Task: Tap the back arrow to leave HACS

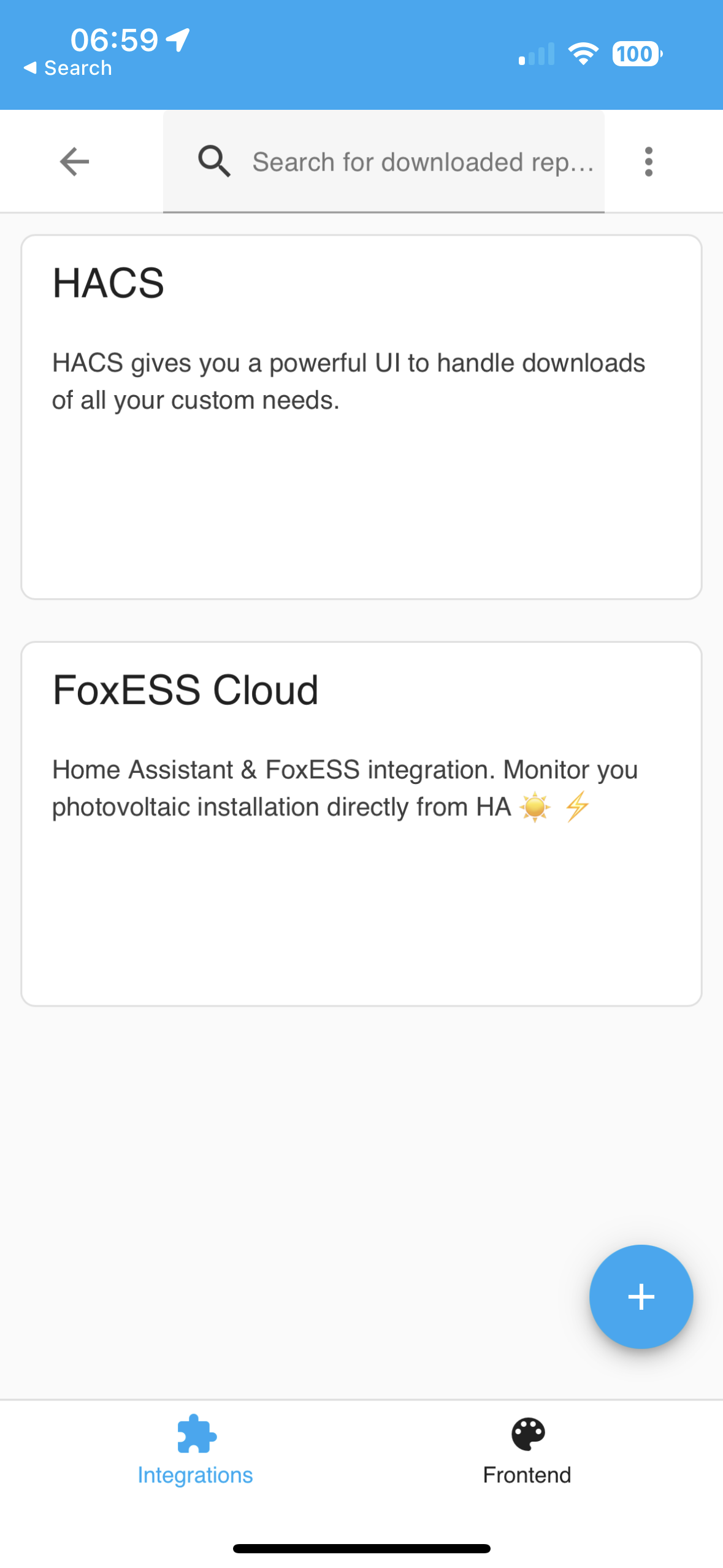Action: 73,161
